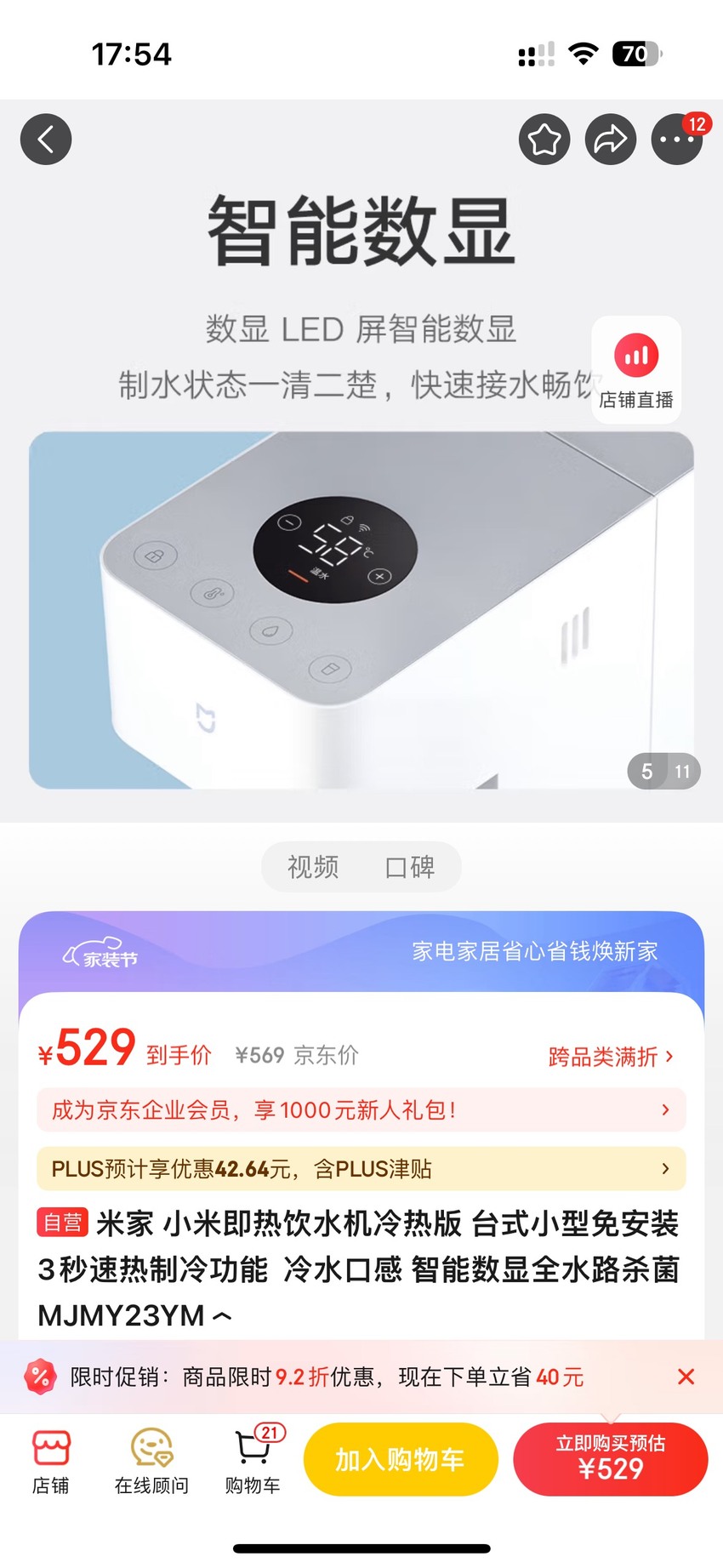Dismiss the 限时促销 banner
This screenshot has height=1568, width=723.
(686, 1377)
